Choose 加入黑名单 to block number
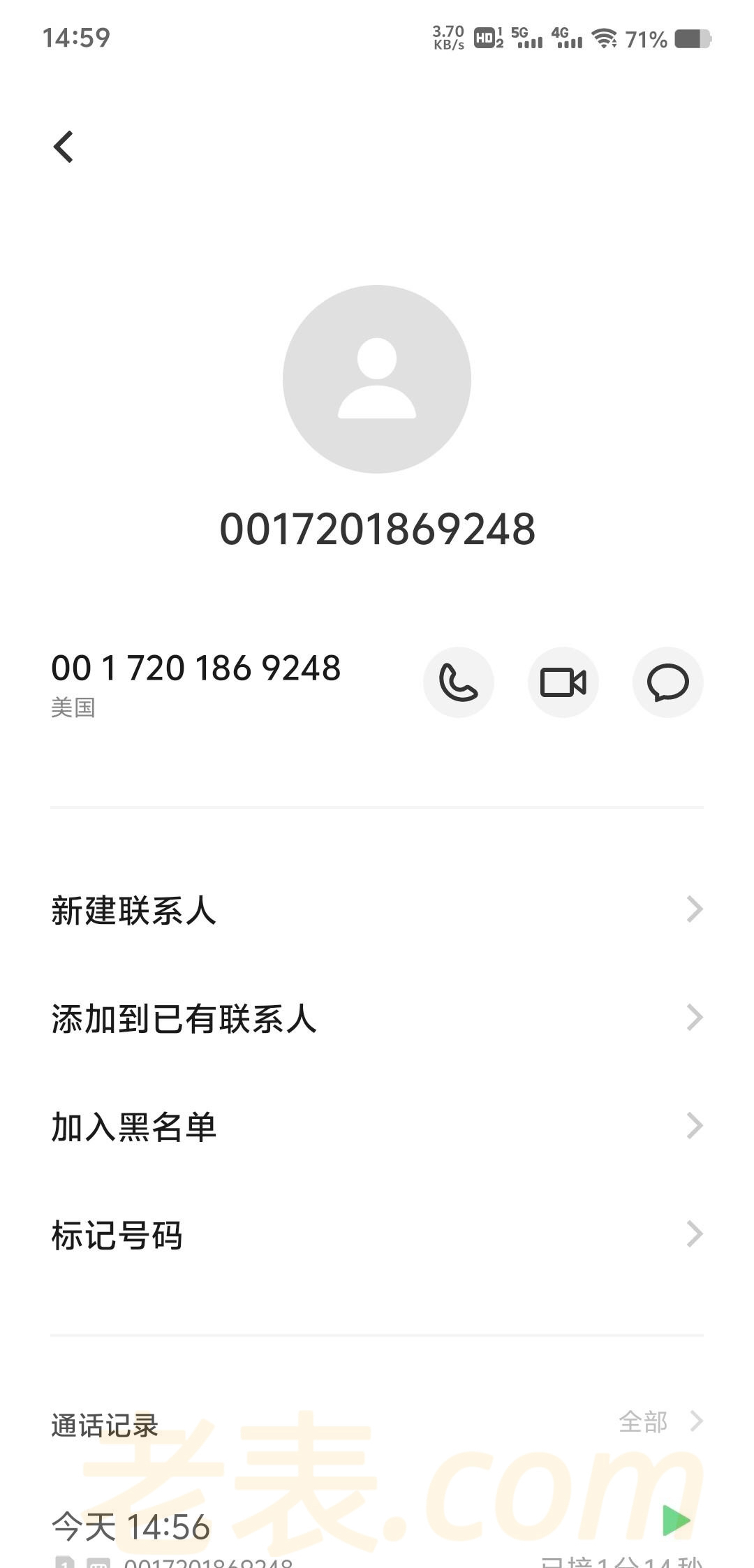 click(x=377, y=1127)
